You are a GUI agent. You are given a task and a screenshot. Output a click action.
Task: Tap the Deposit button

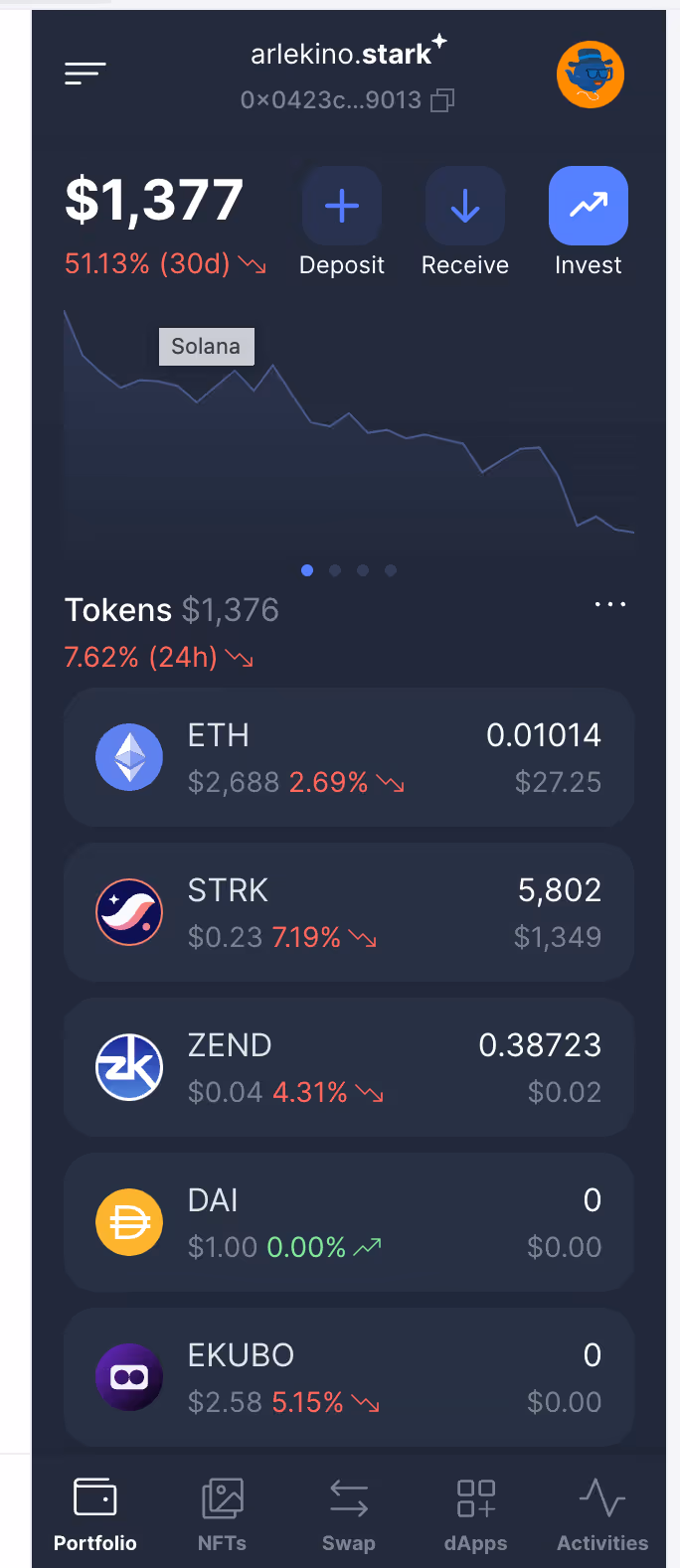(x=342, y=207)
